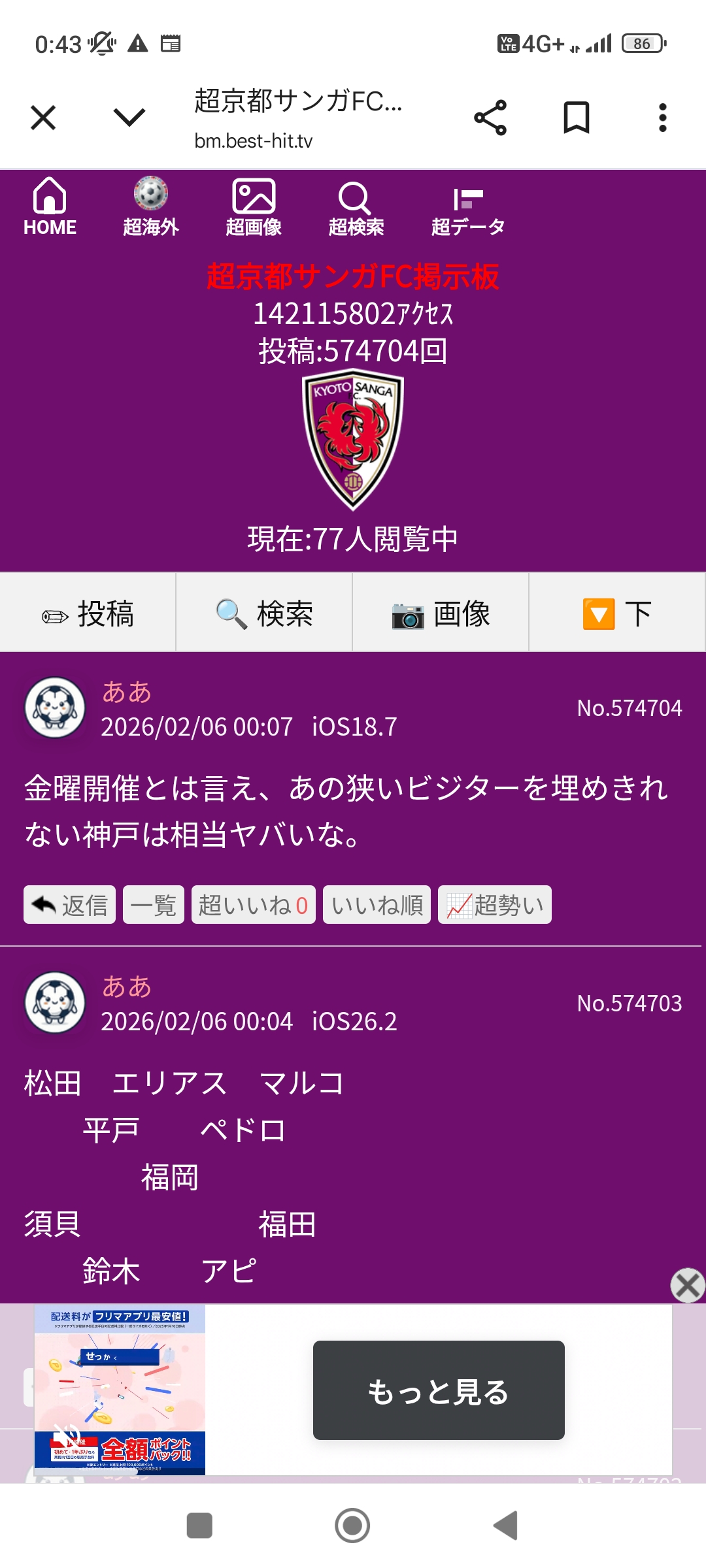
Task: Open the 超海外 section
Action: [x=151, y=207]
